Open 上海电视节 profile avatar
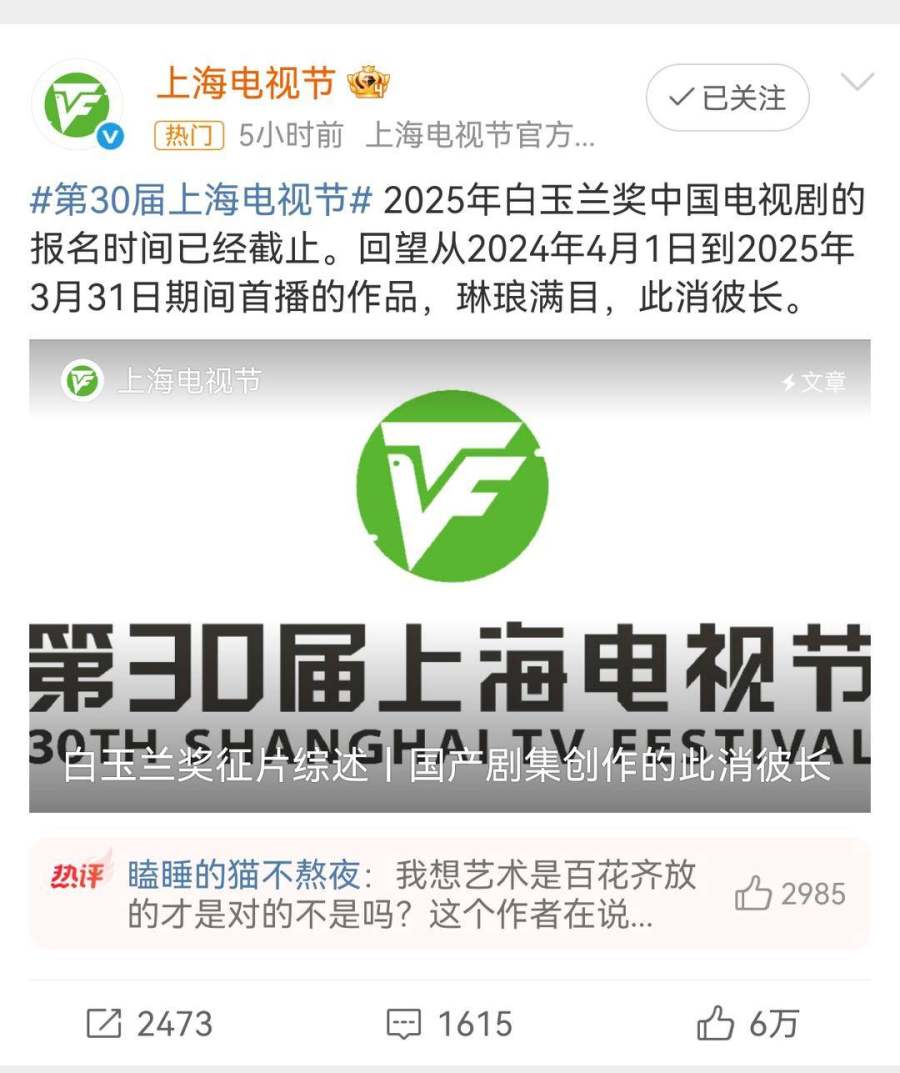The height and width of the screenshot is (1073, 900). click(77, 104)
